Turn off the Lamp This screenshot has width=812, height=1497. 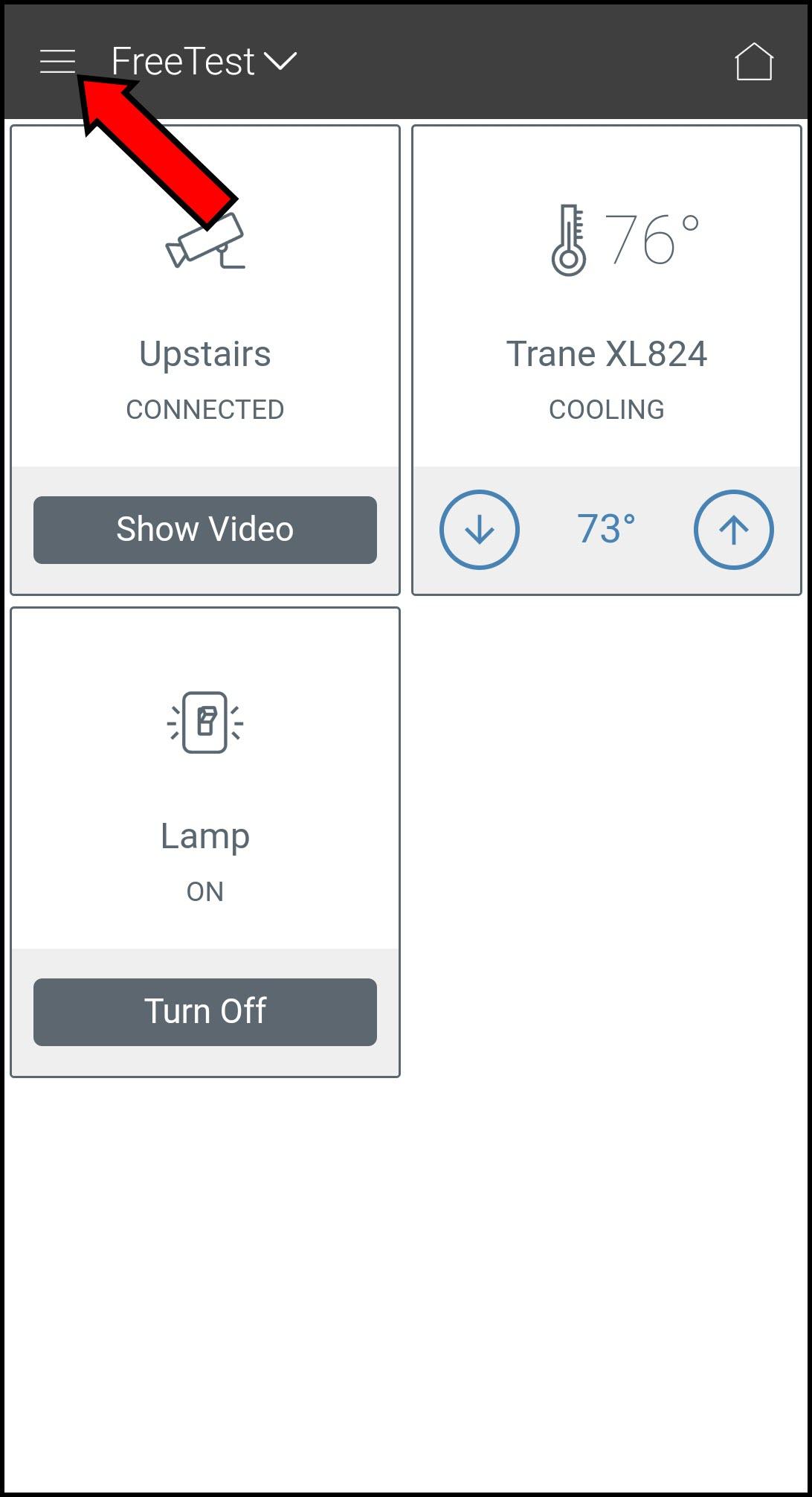point(204,1012)
